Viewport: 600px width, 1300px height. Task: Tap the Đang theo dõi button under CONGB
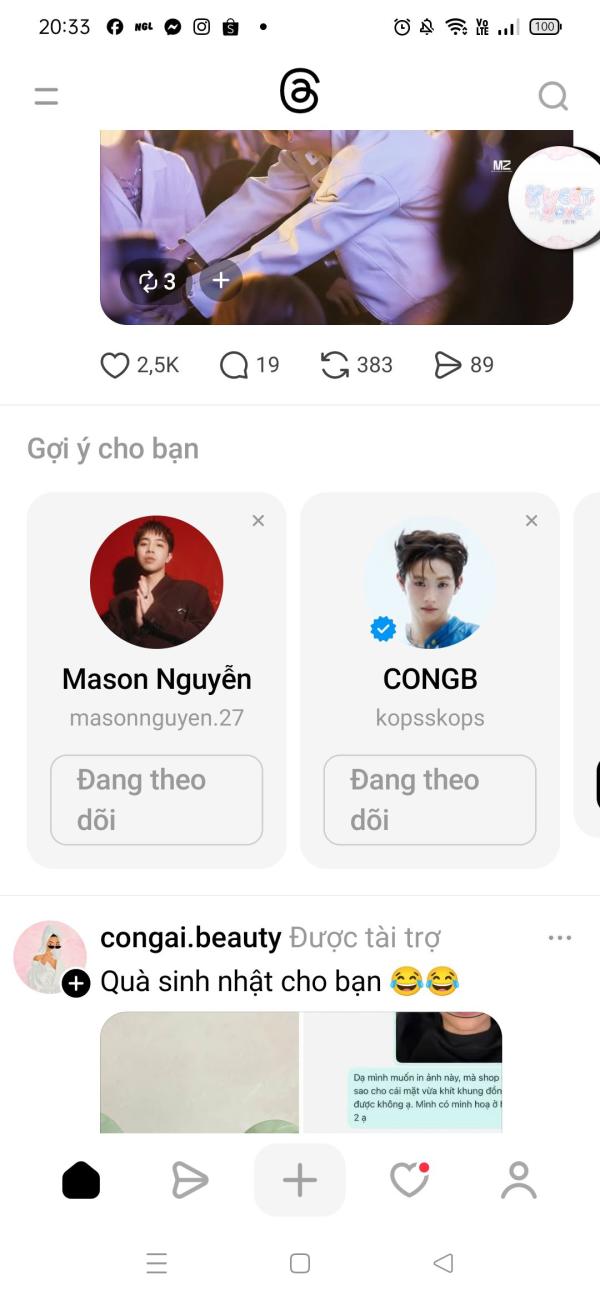[430, 800]
